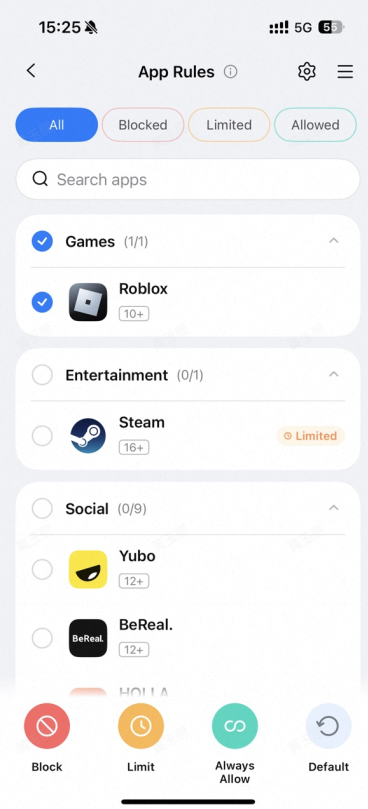Select the All filter chip

click(x=57, y=125)
